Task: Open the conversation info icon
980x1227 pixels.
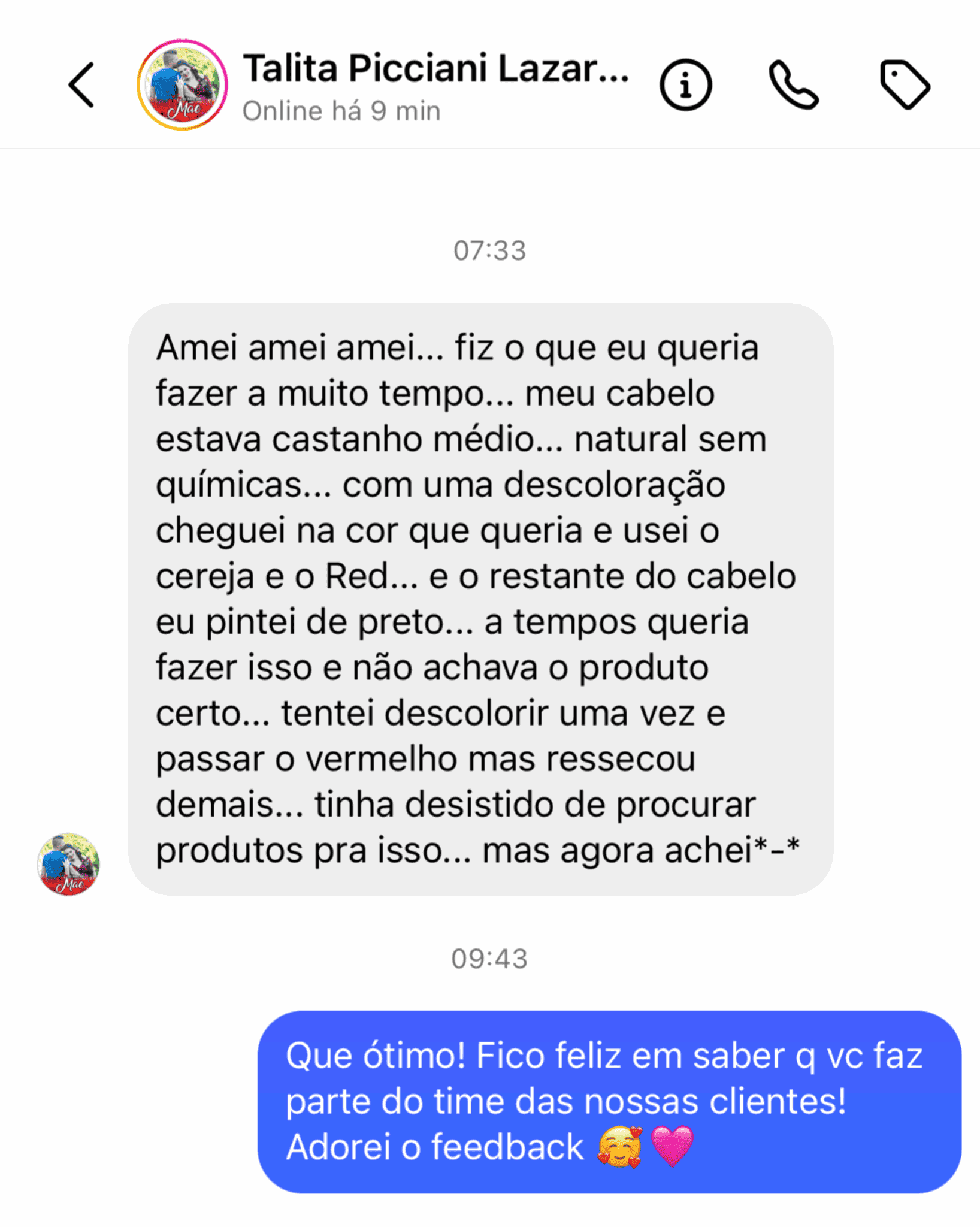Action: [685, 85]
